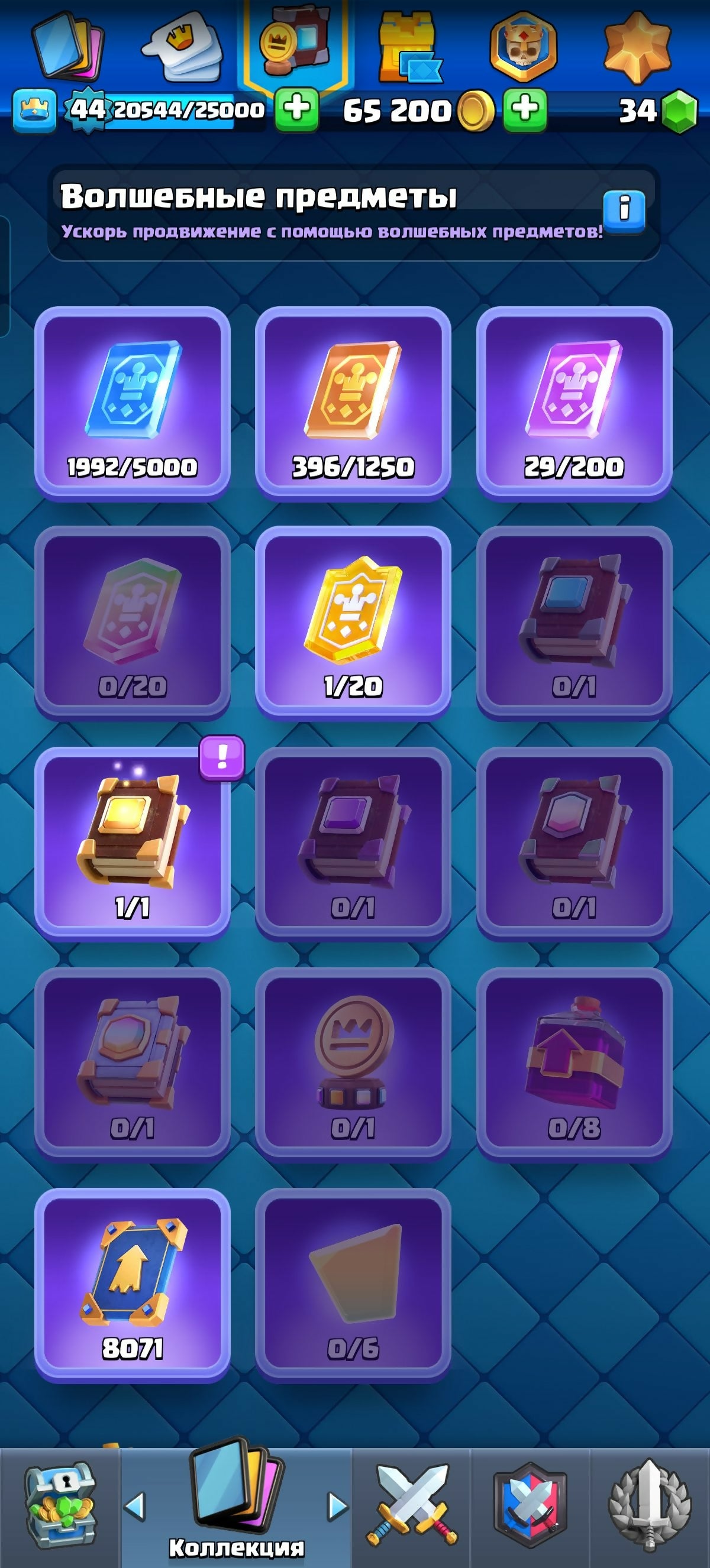This screenshot has height=1568, width=710.
Task: Open the golden book of cards 1/1
Action: click(x=132, y=844)
